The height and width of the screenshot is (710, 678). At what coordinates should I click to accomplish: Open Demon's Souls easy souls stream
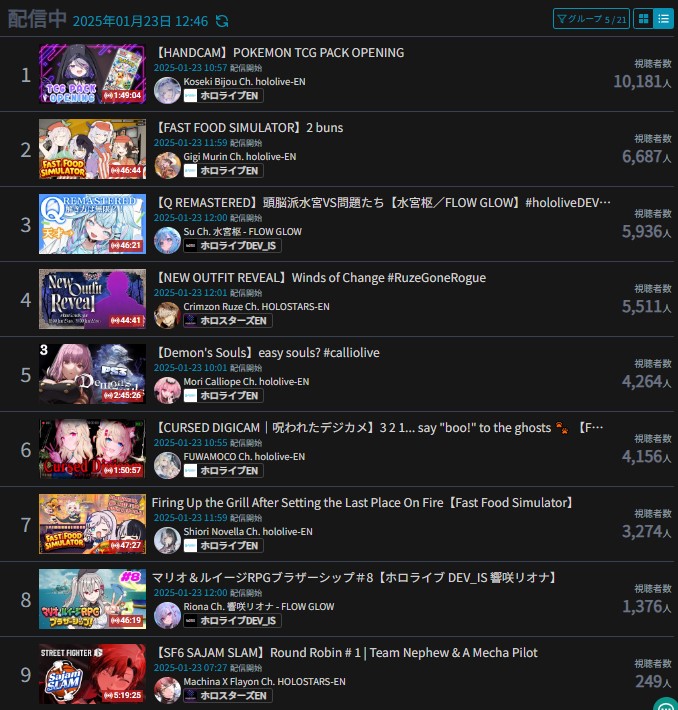pyautogui.click(x=266, y=352)
